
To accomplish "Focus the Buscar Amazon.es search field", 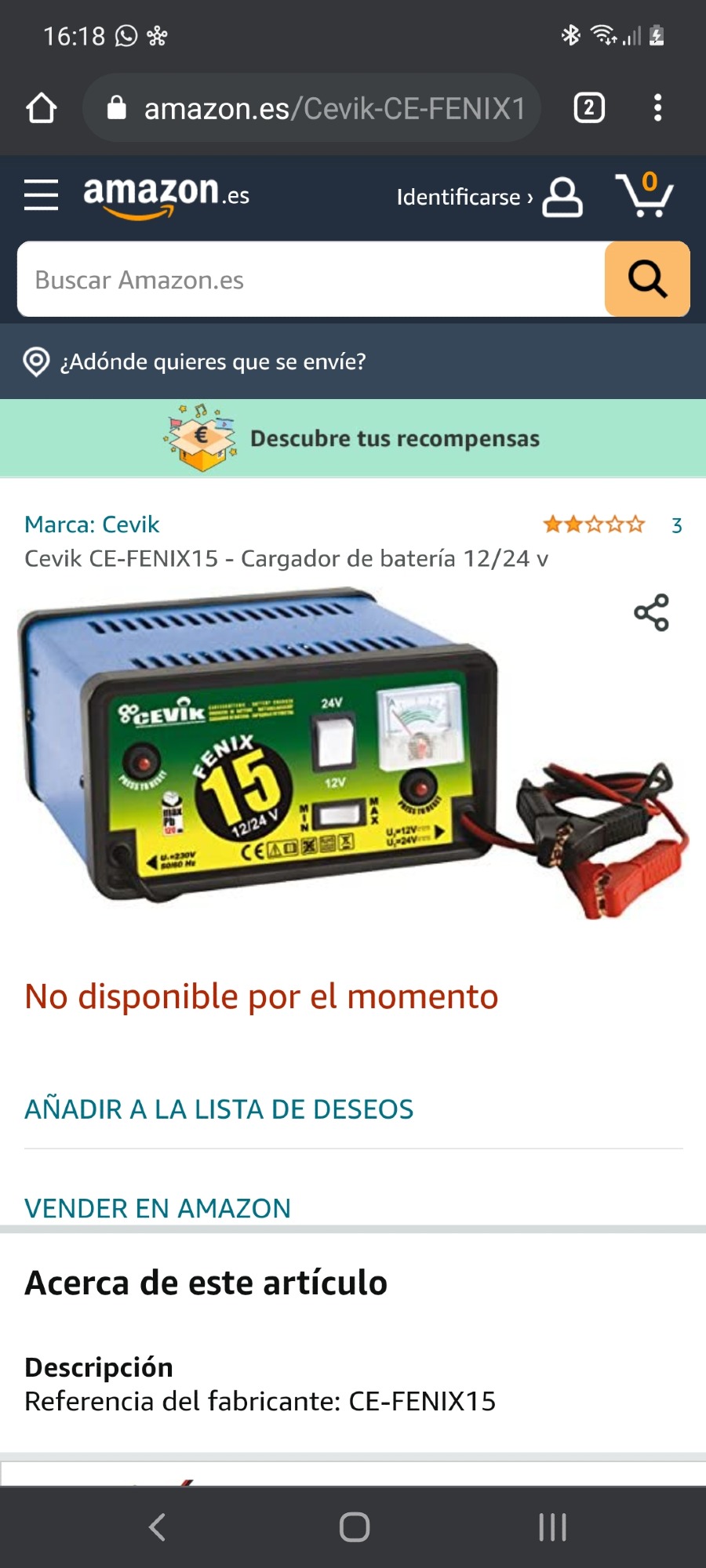I will [x=310, y=280].
